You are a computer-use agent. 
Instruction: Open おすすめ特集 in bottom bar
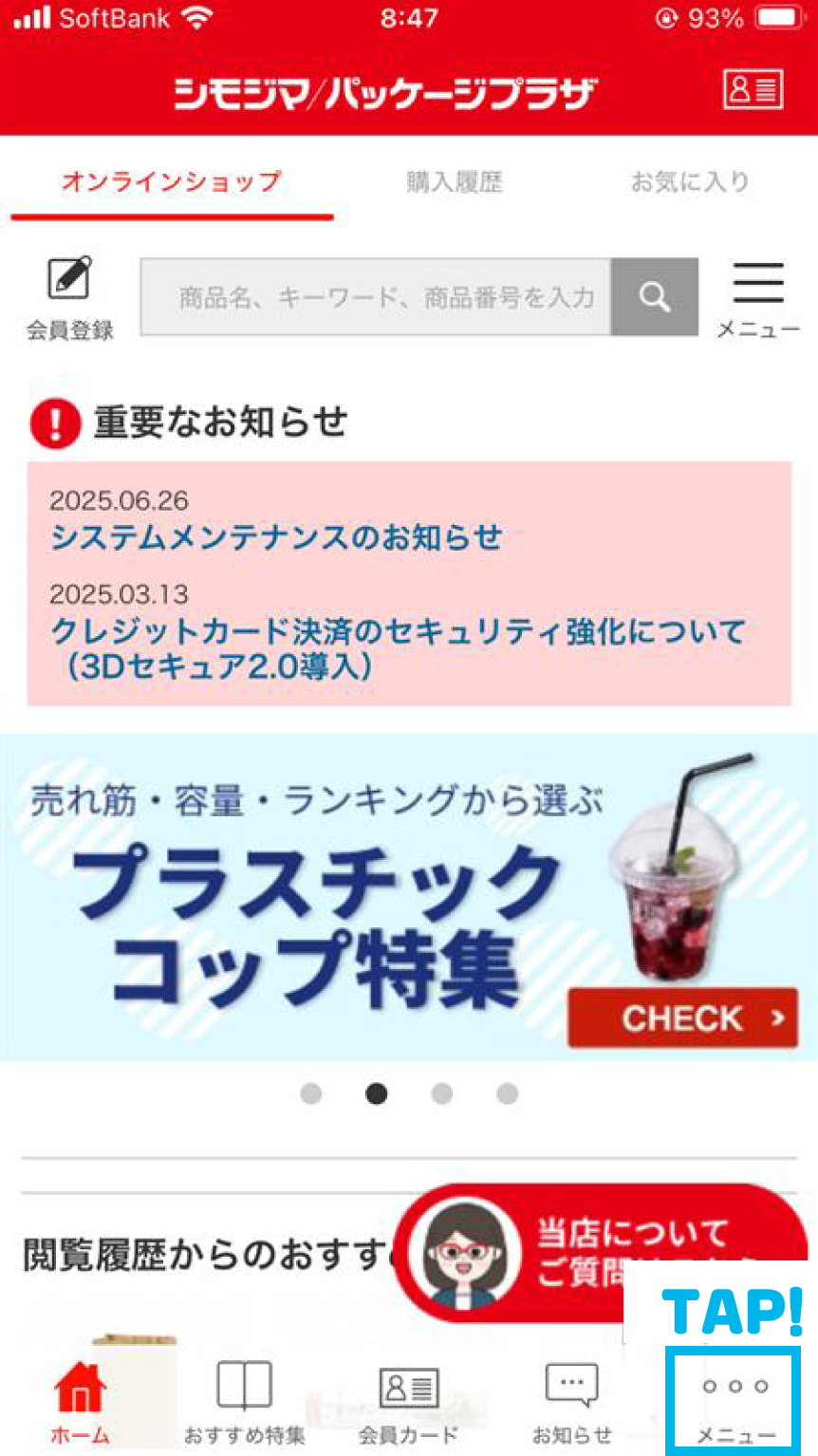click(x=244, y=1401)
